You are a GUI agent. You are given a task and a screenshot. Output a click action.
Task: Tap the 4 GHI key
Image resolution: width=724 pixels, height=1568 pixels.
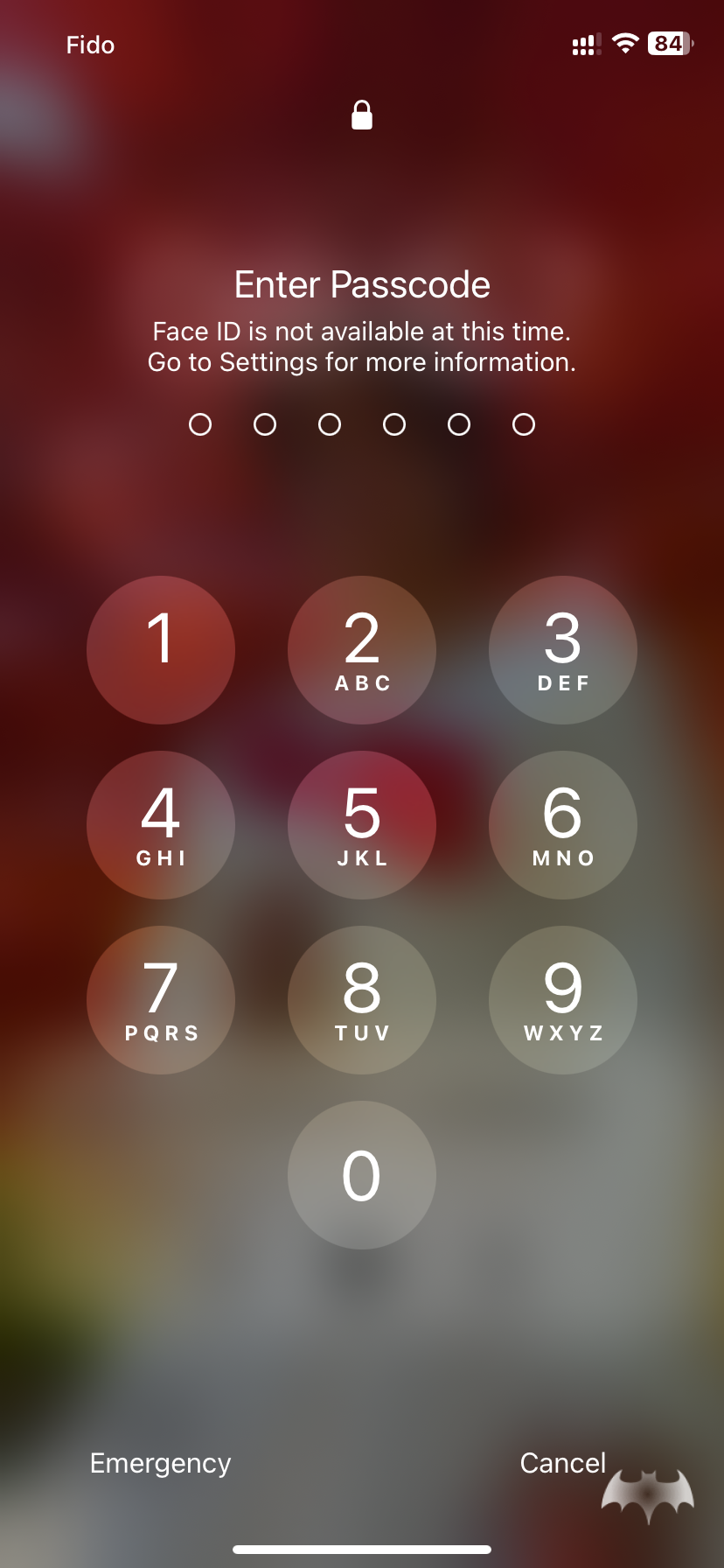161,825
